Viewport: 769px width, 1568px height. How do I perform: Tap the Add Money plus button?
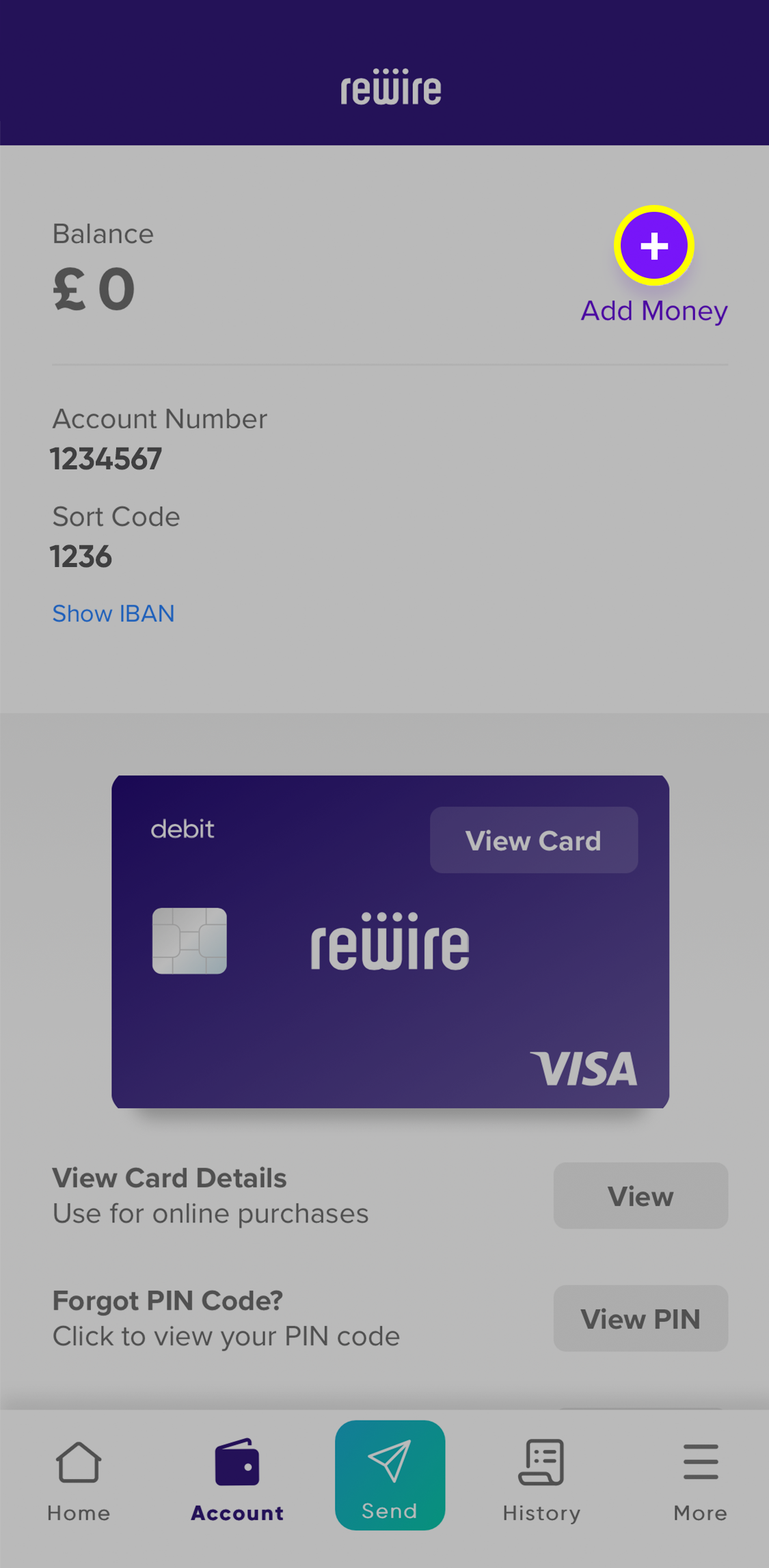coord(653,246)
